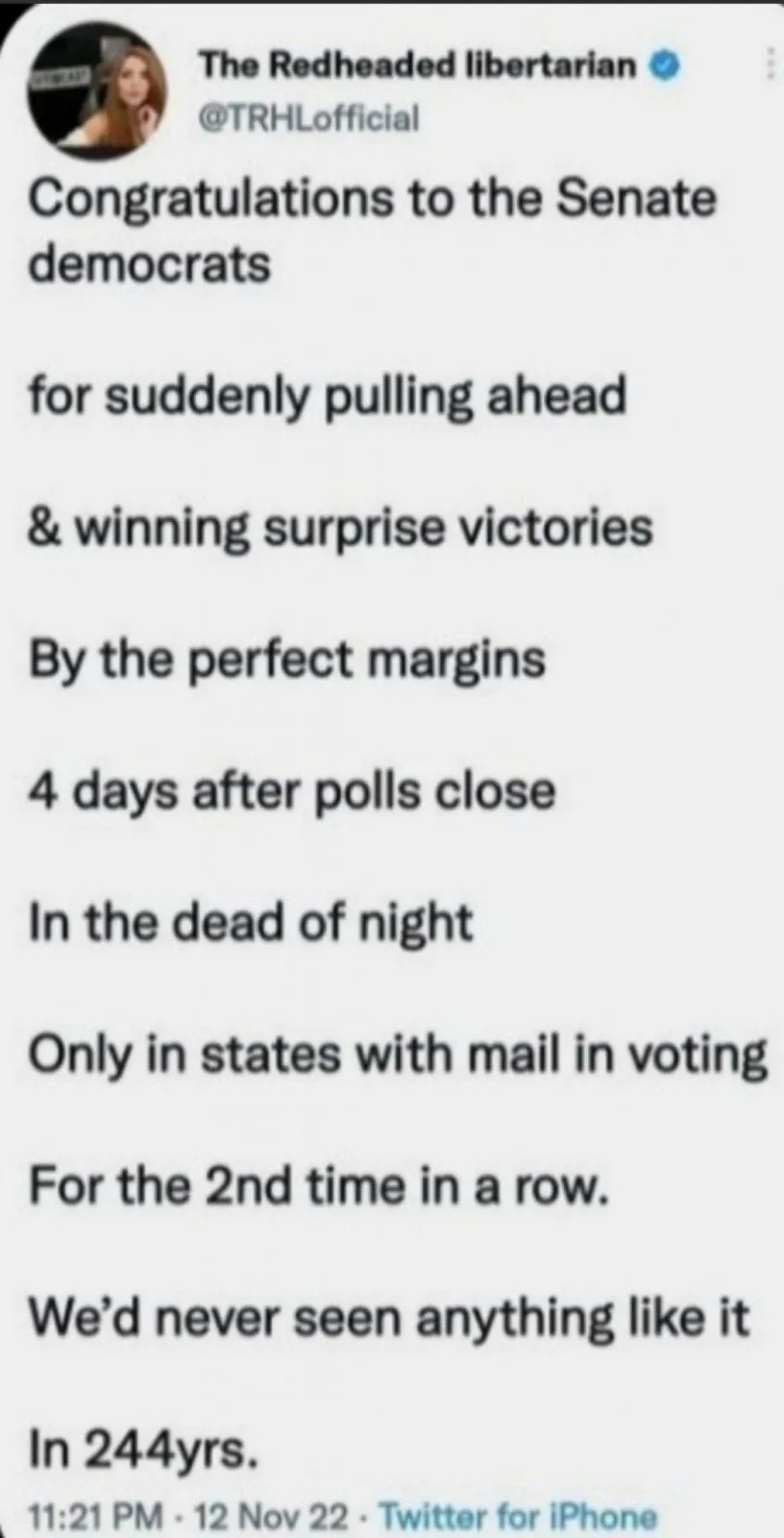
Task: Tap the Twitter for iPhone link
Action: pyautogui.click(x=518, y=1517)
